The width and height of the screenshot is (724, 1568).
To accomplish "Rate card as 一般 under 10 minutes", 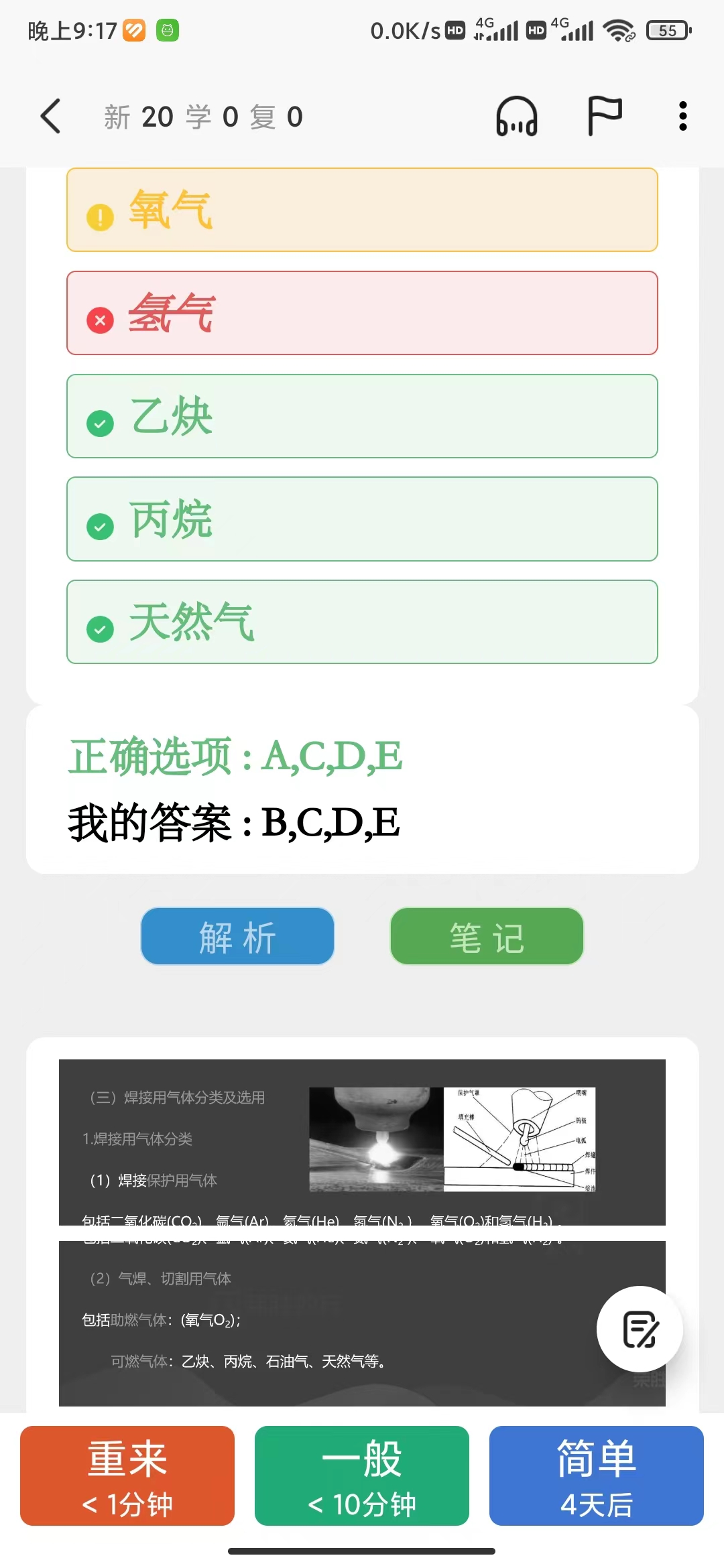I will pyautogui.click(x=362, y=1476).
